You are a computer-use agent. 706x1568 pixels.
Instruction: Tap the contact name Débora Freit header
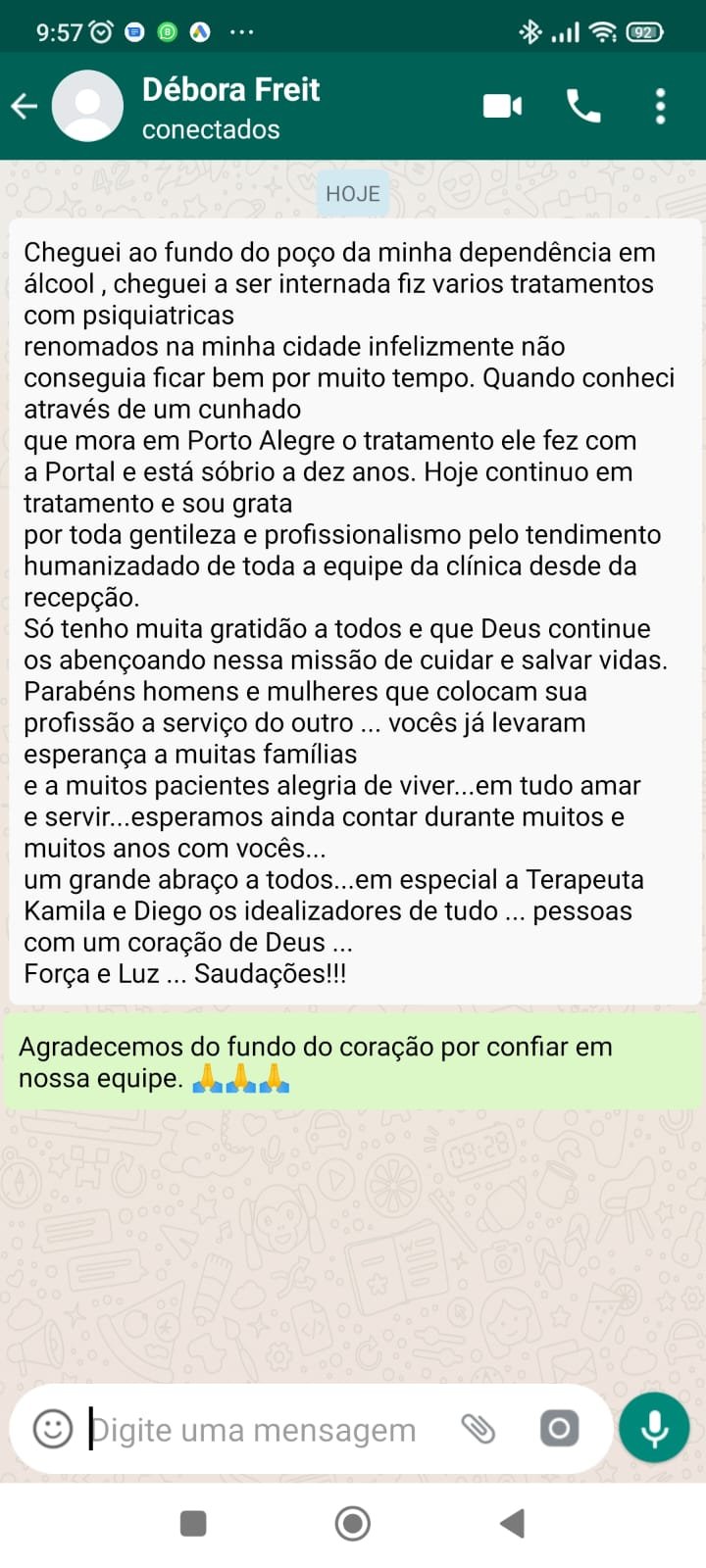(231, 89)
